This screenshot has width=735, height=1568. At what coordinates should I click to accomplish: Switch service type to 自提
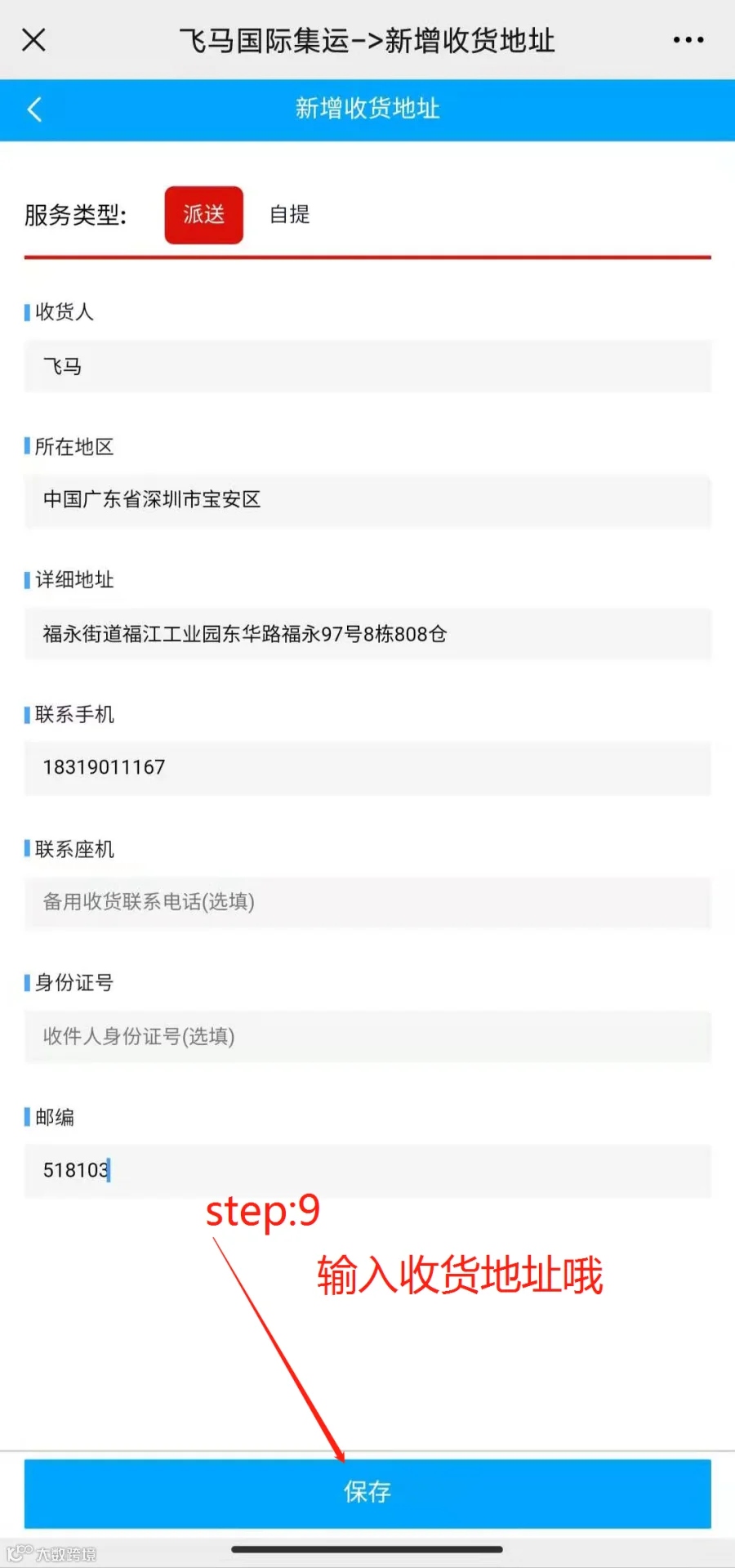tap(290, 215)
